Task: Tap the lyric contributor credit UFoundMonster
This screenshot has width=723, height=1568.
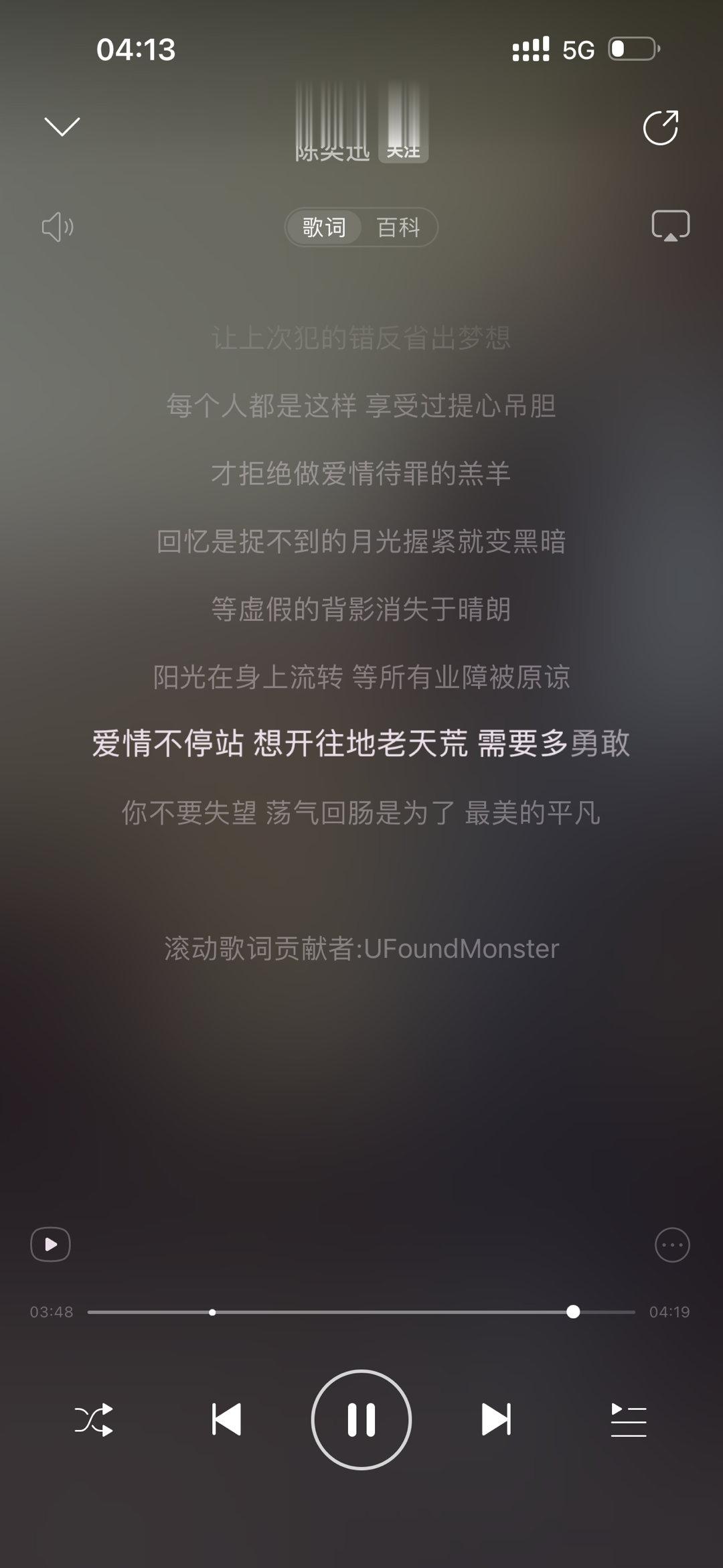Action: 361,948
